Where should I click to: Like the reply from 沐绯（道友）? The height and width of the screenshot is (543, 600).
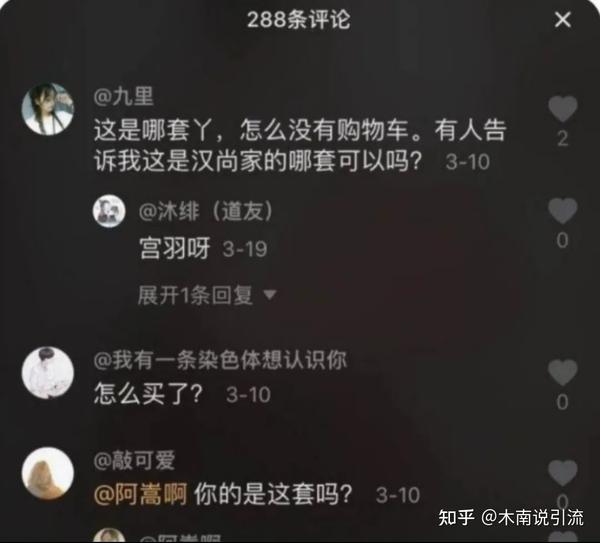coord(563,211)
